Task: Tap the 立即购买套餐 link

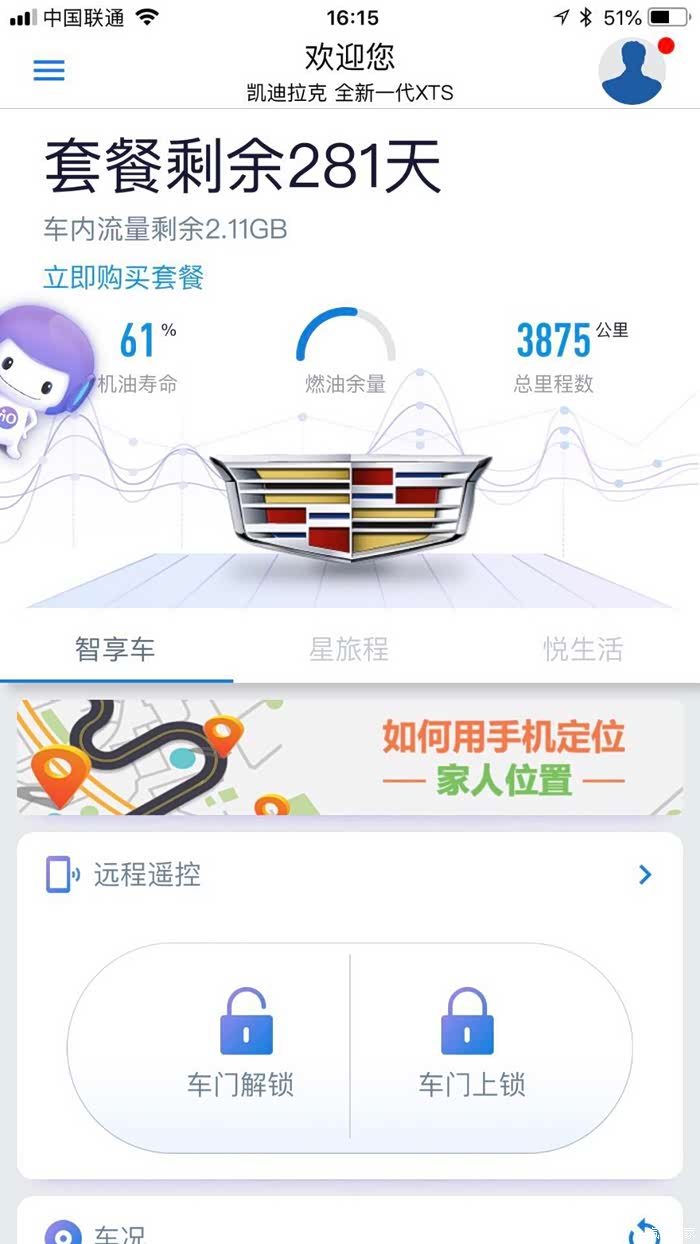Action: point(123,277)
